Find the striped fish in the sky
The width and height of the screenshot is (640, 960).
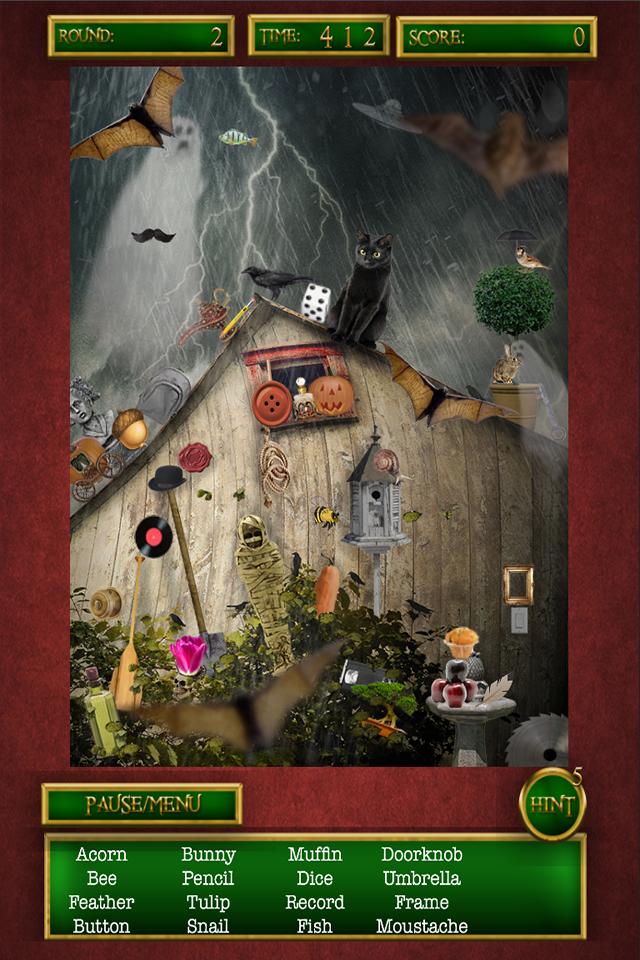[237, 137]
